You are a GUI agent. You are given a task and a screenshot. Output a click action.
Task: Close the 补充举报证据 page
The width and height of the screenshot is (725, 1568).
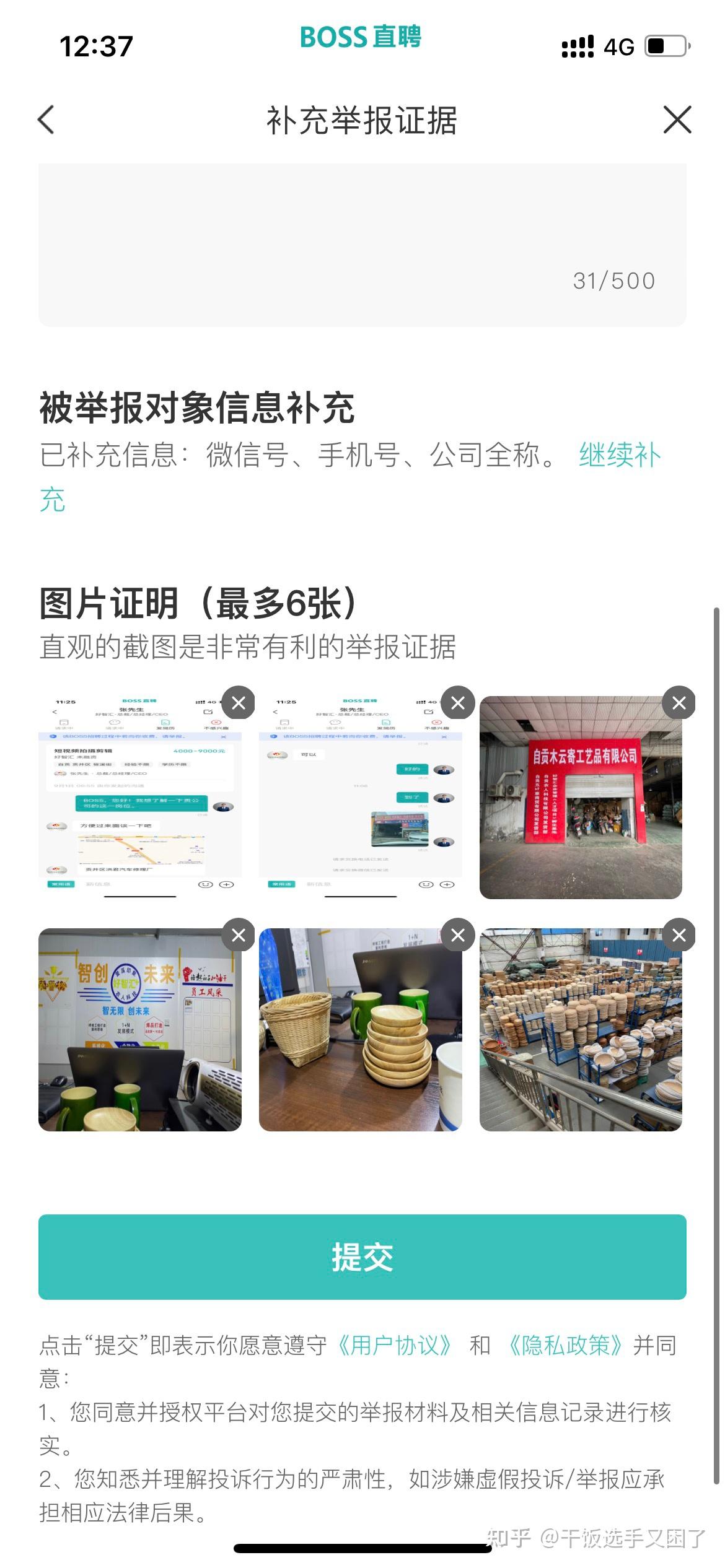click(x=677, y=120)
